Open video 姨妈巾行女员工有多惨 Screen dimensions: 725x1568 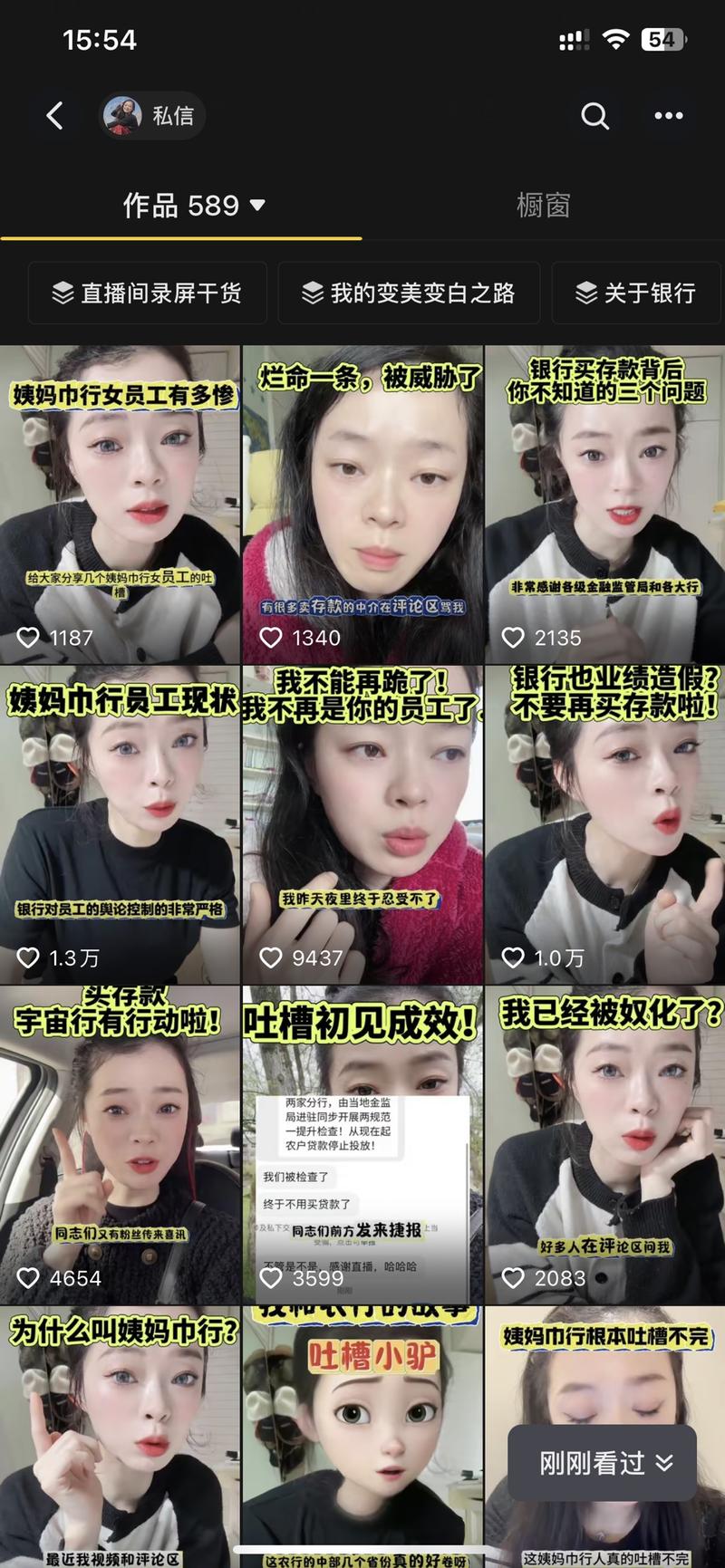[120, 504]
